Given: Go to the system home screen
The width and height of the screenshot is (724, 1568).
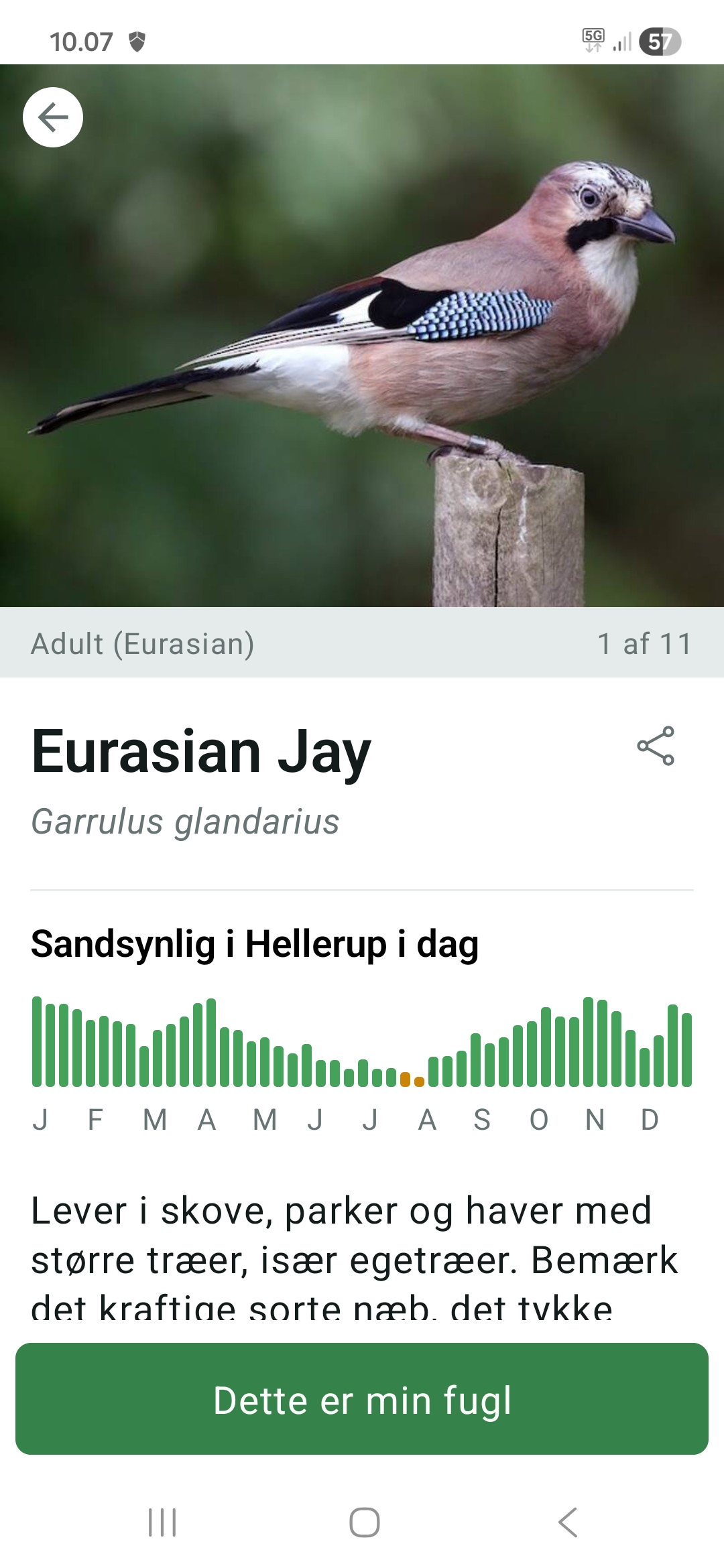Looking at the screenshot, I should (365, 1522).
